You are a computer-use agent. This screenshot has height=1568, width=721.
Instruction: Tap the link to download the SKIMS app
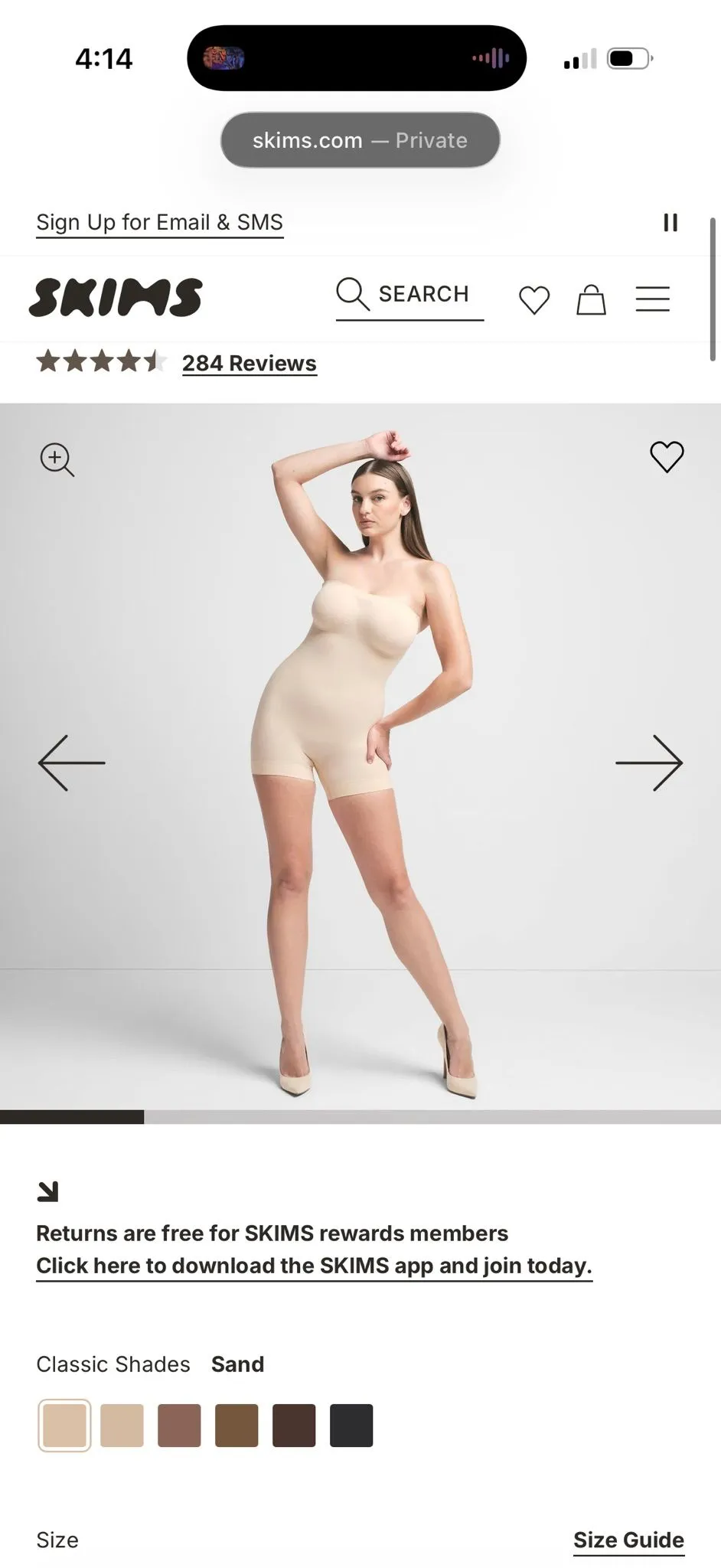click(314, 1266)
